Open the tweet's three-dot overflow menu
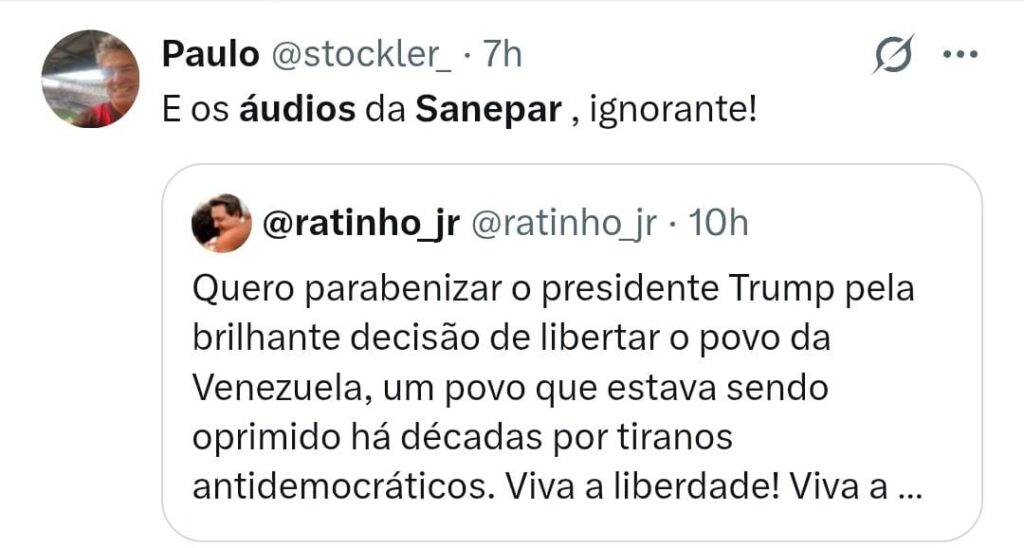This screenshot has height=548, width=1024. click(960, 55)
